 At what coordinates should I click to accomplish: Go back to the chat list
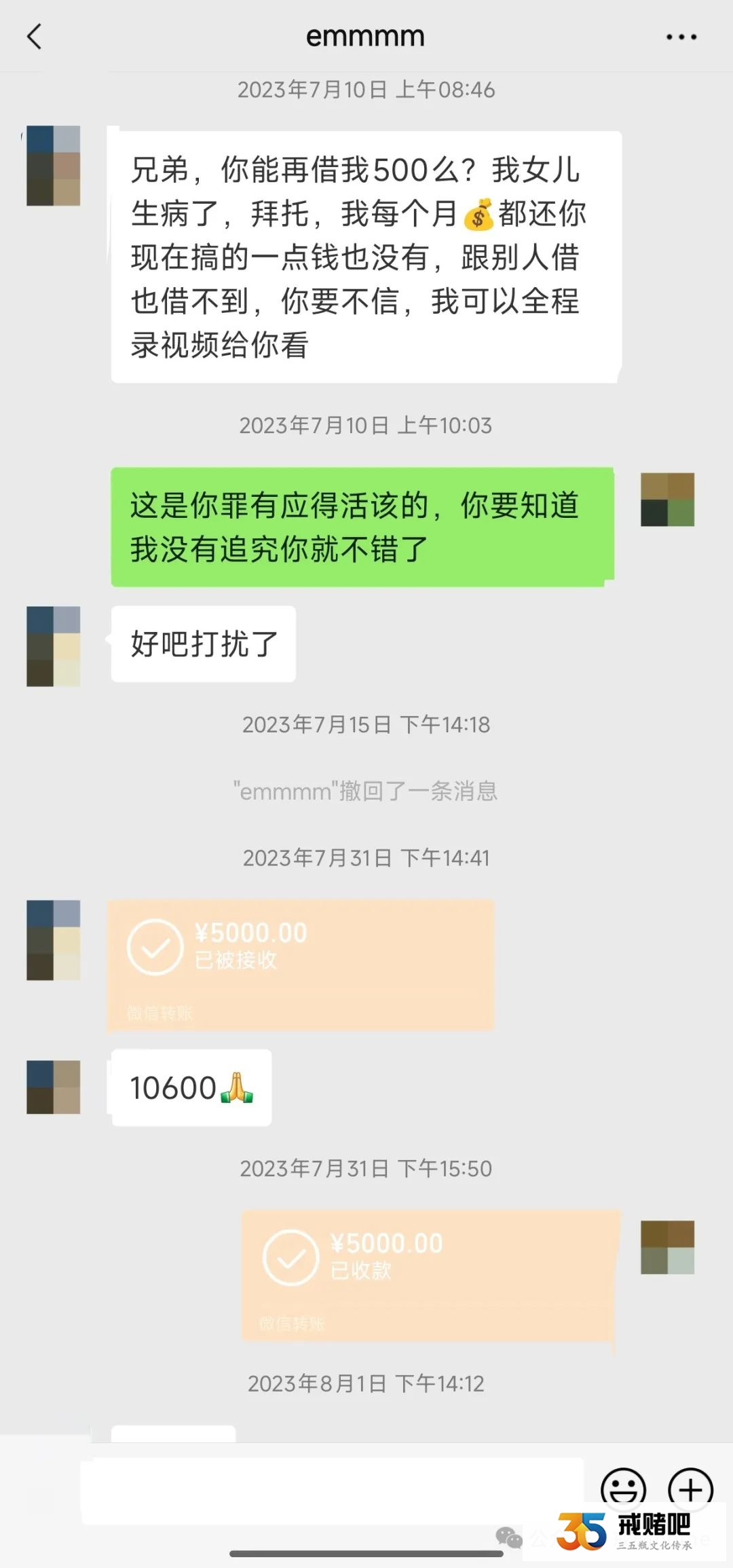[x=34, y=37]
